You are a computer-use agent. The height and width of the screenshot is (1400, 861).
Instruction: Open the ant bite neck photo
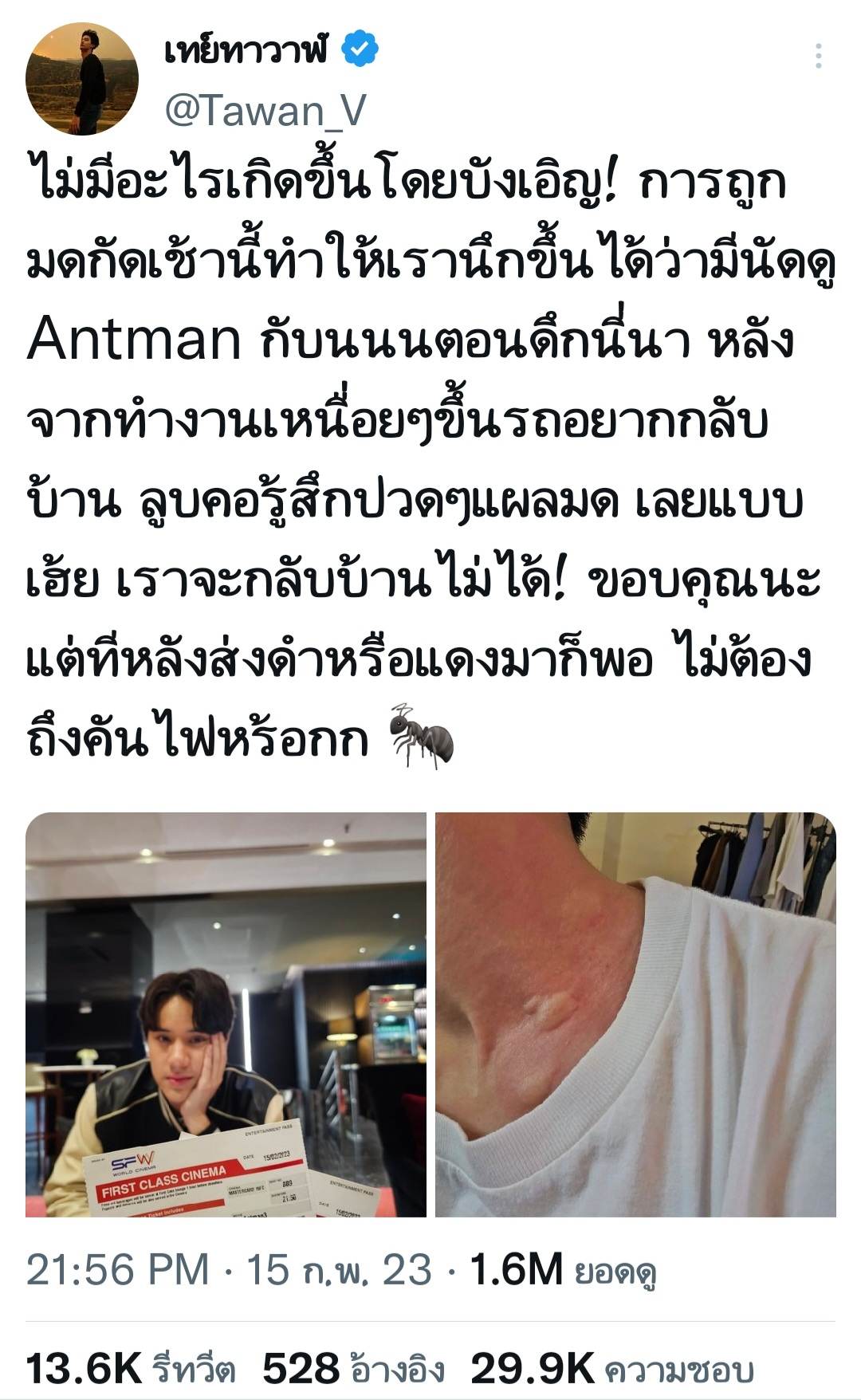tap(635, 1014)
